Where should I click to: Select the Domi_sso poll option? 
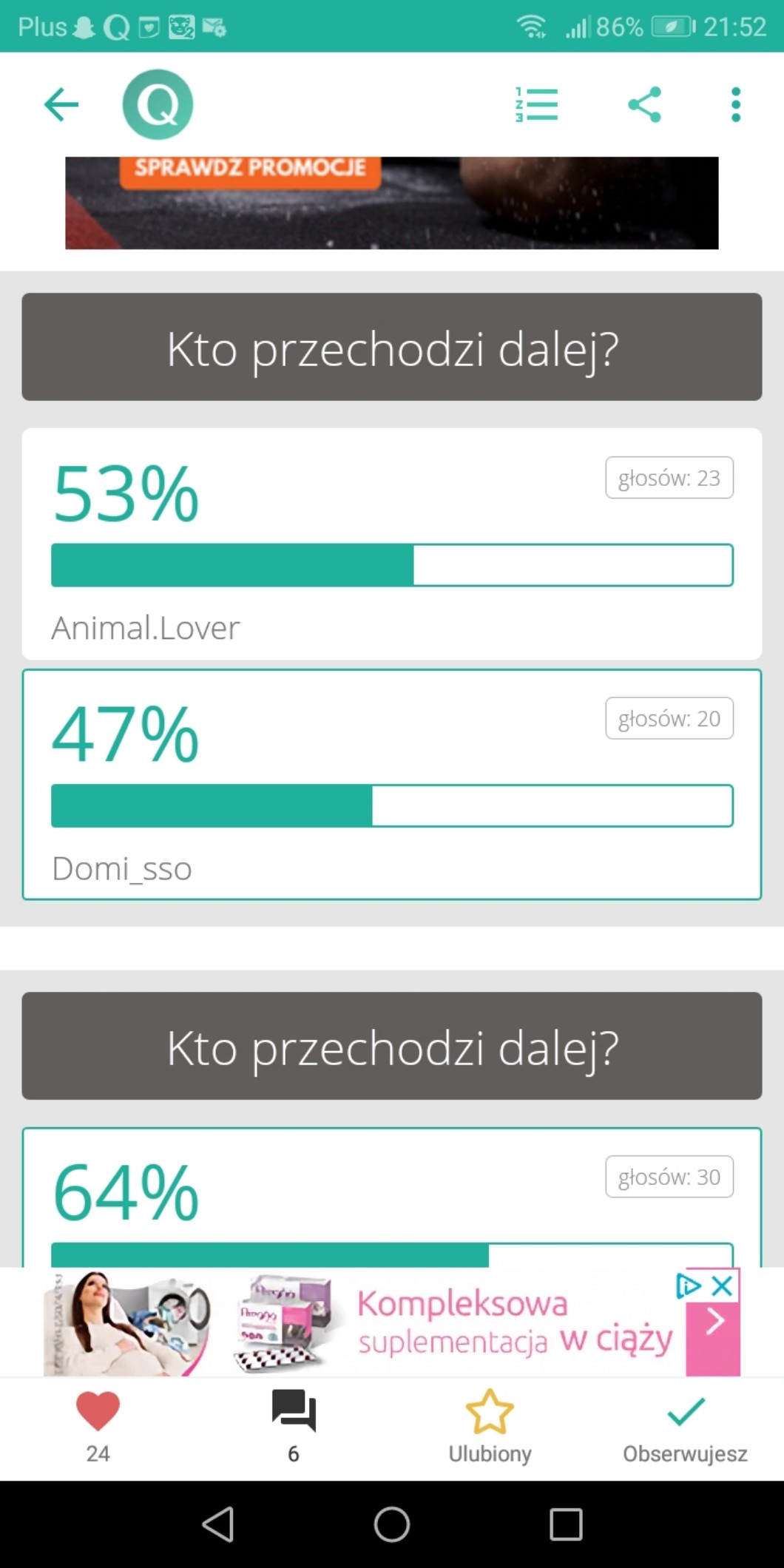(391, 784)
